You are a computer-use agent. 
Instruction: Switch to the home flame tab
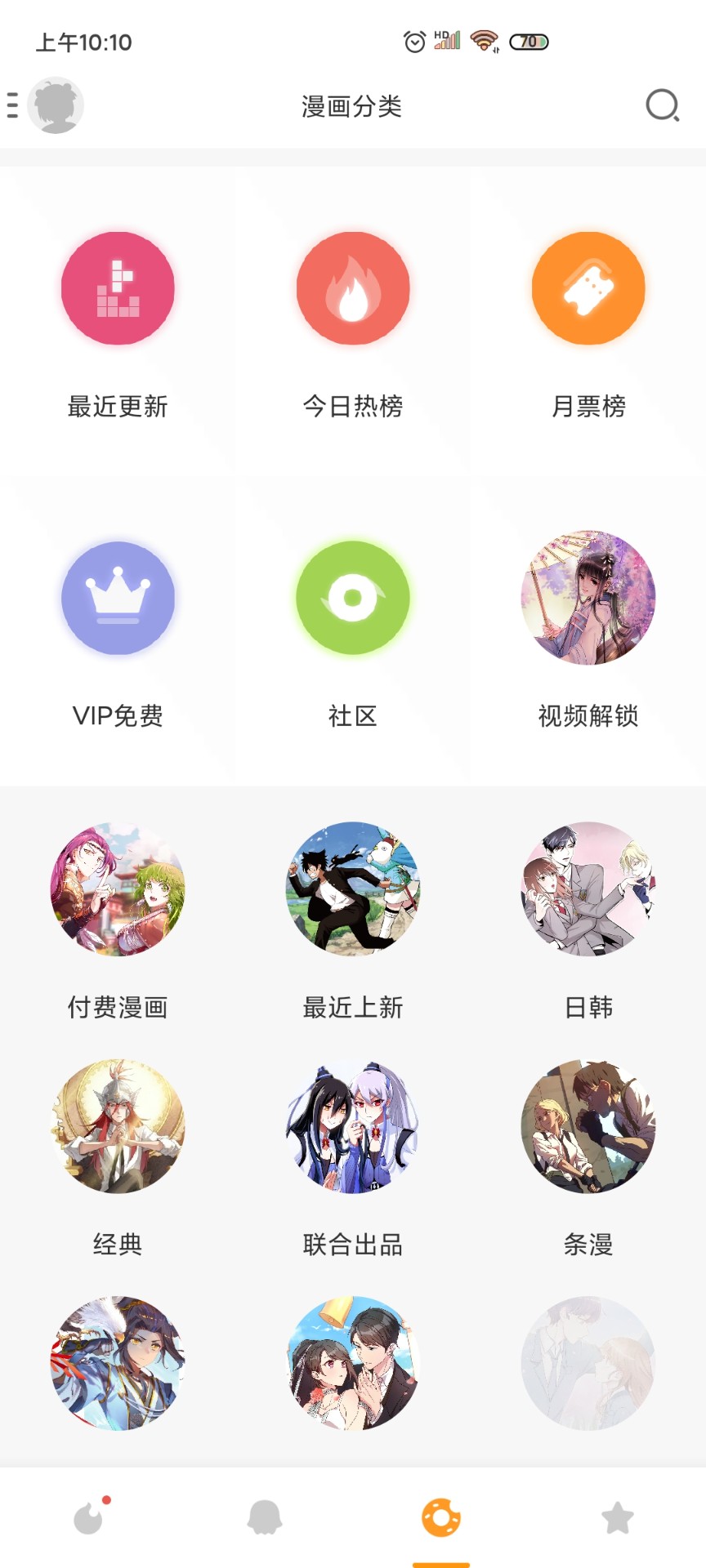click(x=87, y=1517)
